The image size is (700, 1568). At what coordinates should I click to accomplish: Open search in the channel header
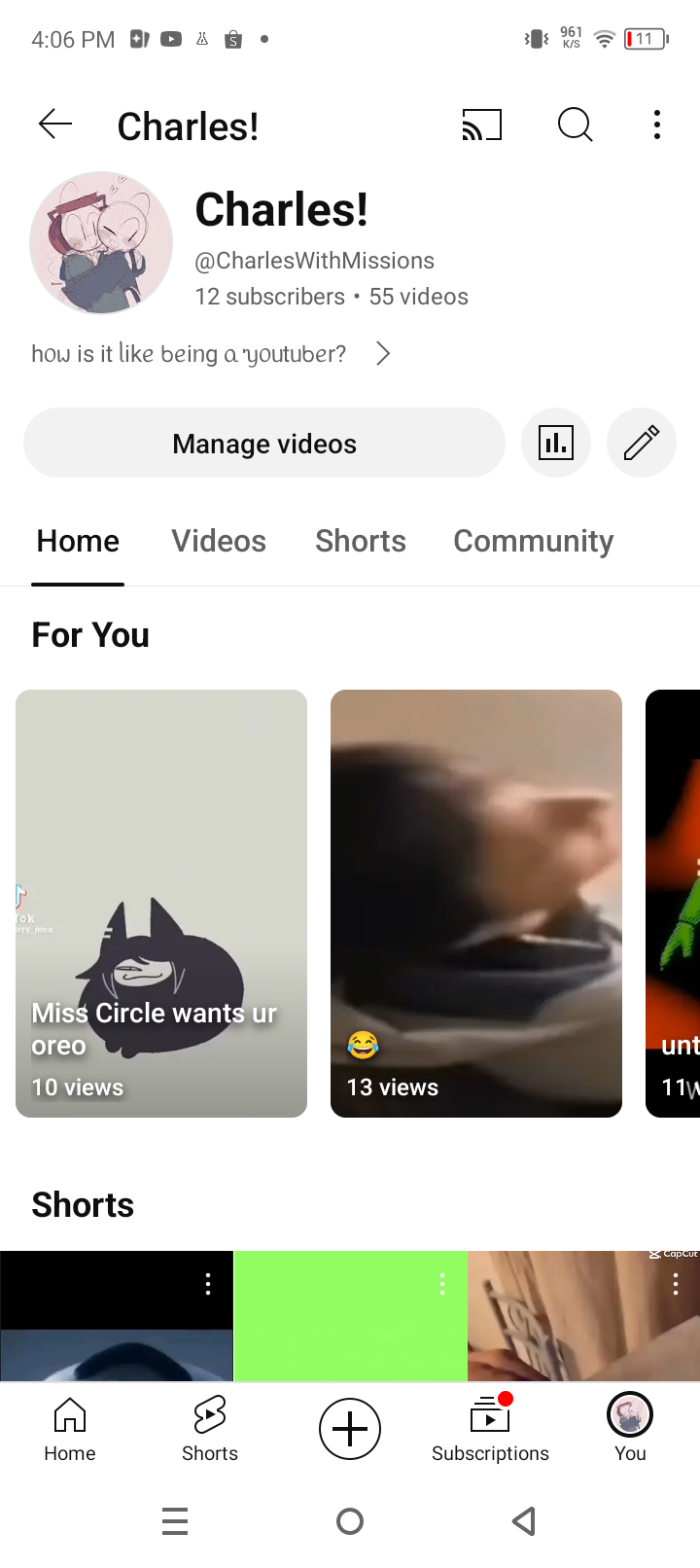pyautogui.click(x=575, y=125)
